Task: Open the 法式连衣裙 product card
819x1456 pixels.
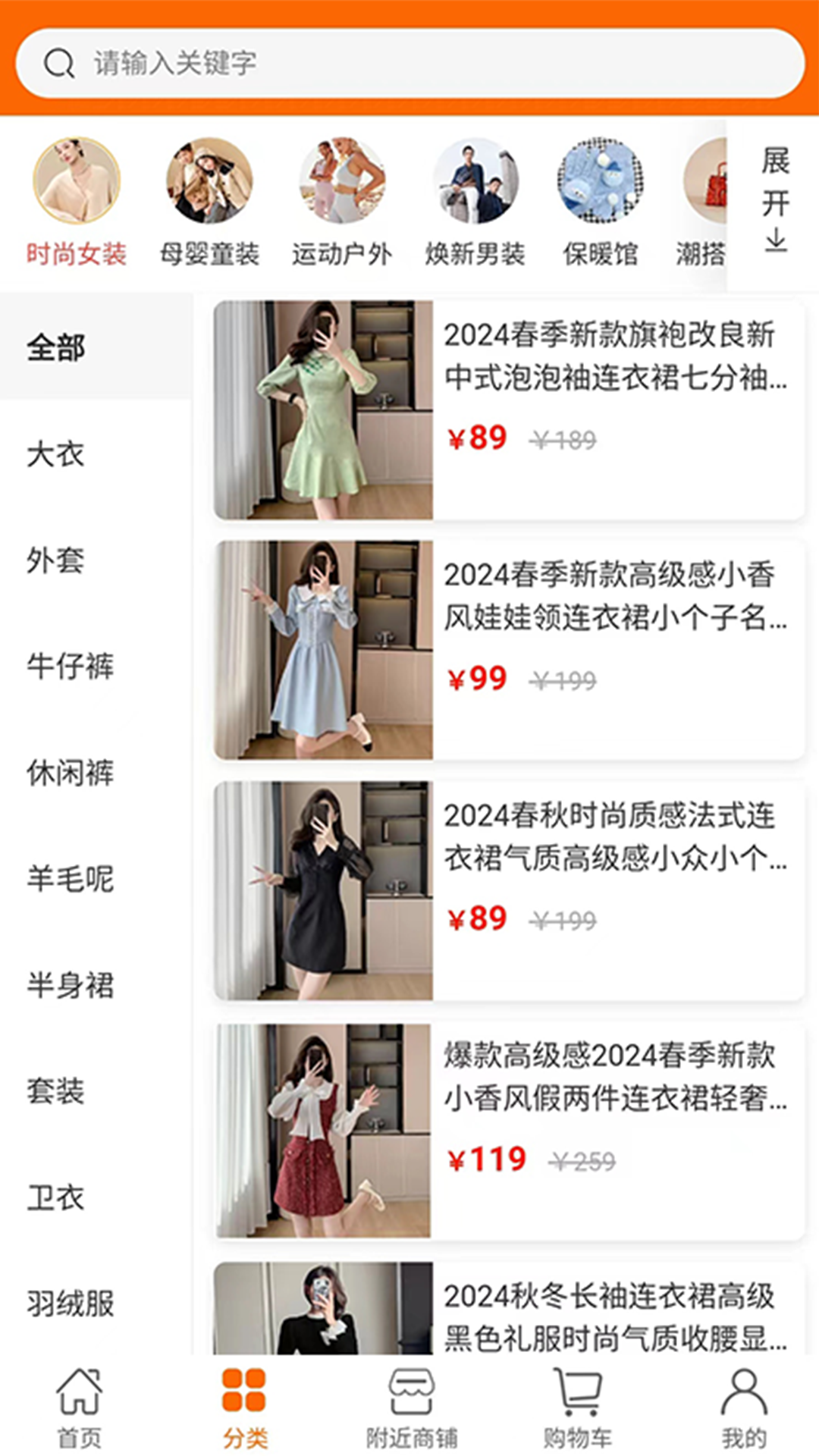Action: 508,890
